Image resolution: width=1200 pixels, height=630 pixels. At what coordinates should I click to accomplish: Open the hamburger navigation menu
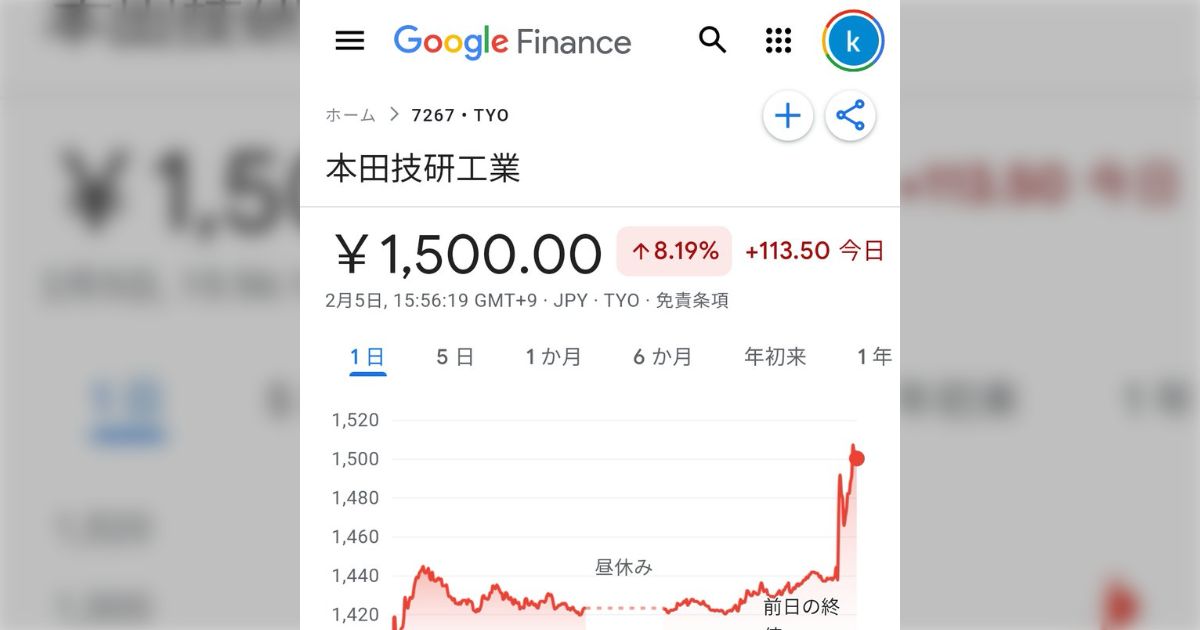(x=350, y=41)
